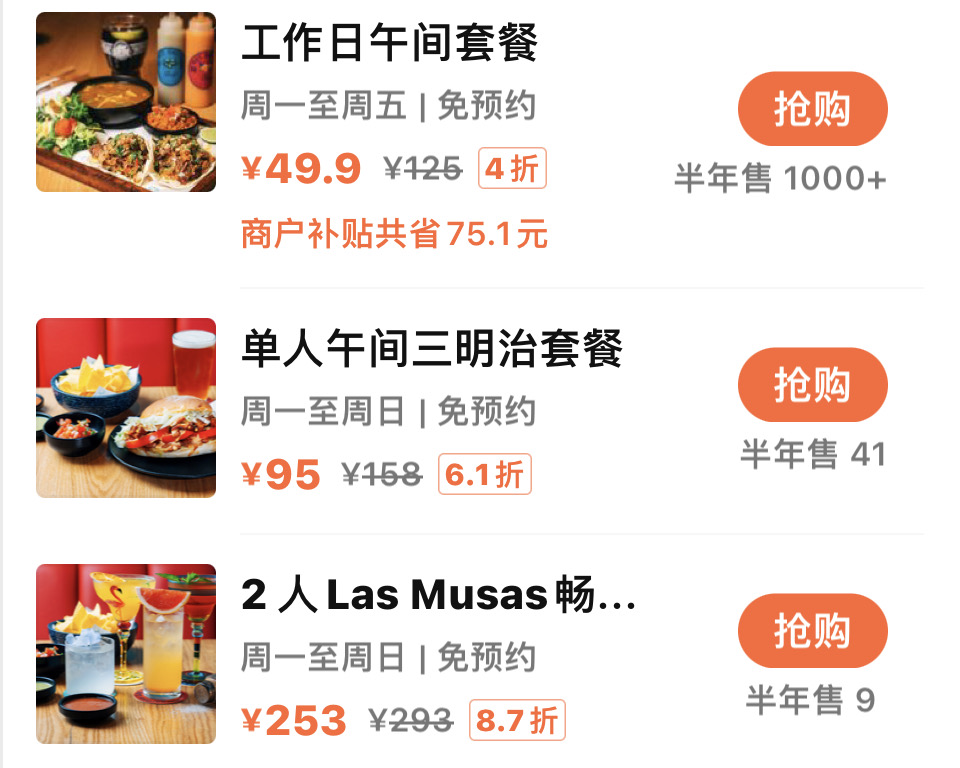Screen dimensions: 960x768
Task: Tap 抢购 for 工作日午间套餐
Action: point(812,109)
